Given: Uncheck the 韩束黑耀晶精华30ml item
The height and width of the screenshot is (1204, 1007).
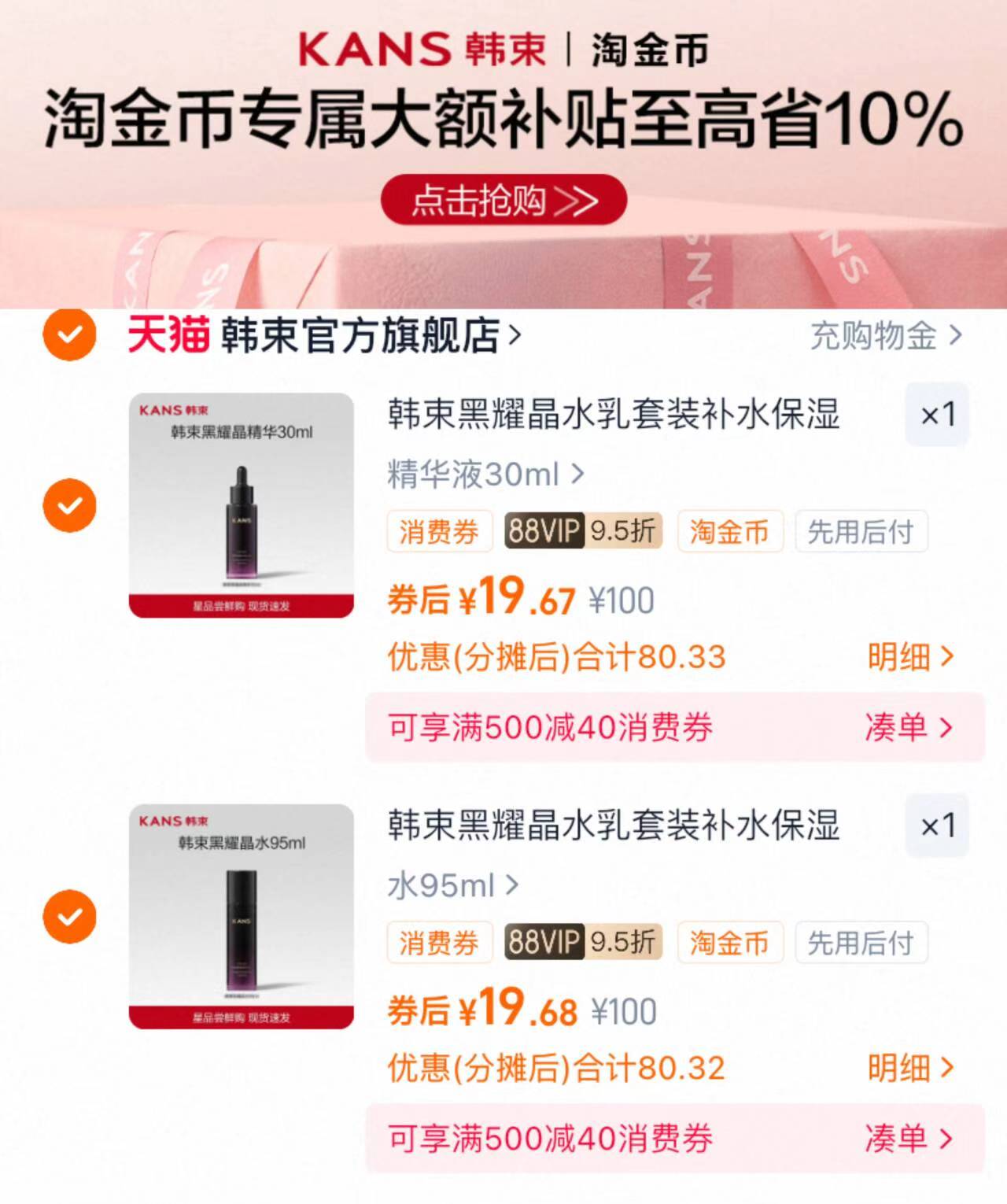Looking at the screenshot, I should point(69,504).
